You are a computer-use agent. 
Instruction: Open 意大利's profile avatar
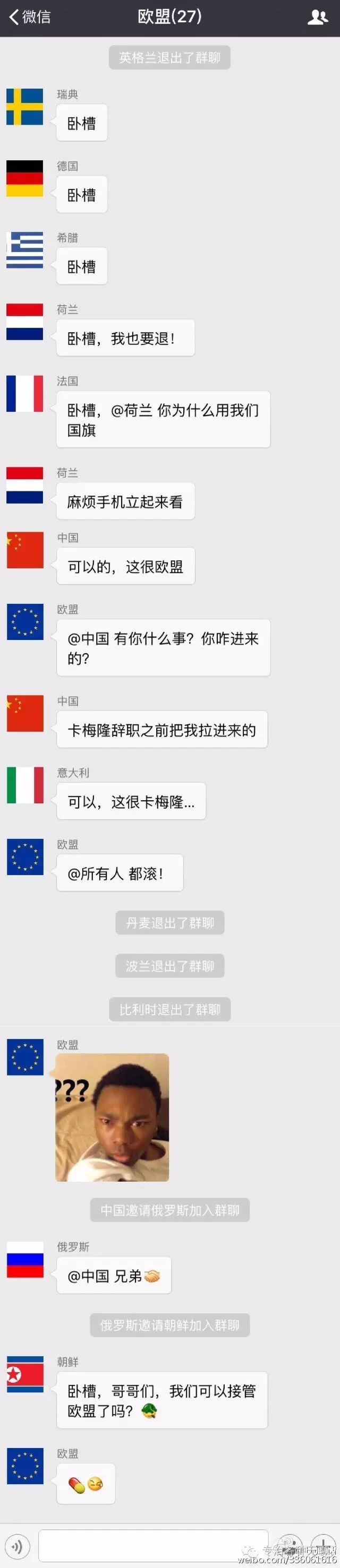point(25,785)
